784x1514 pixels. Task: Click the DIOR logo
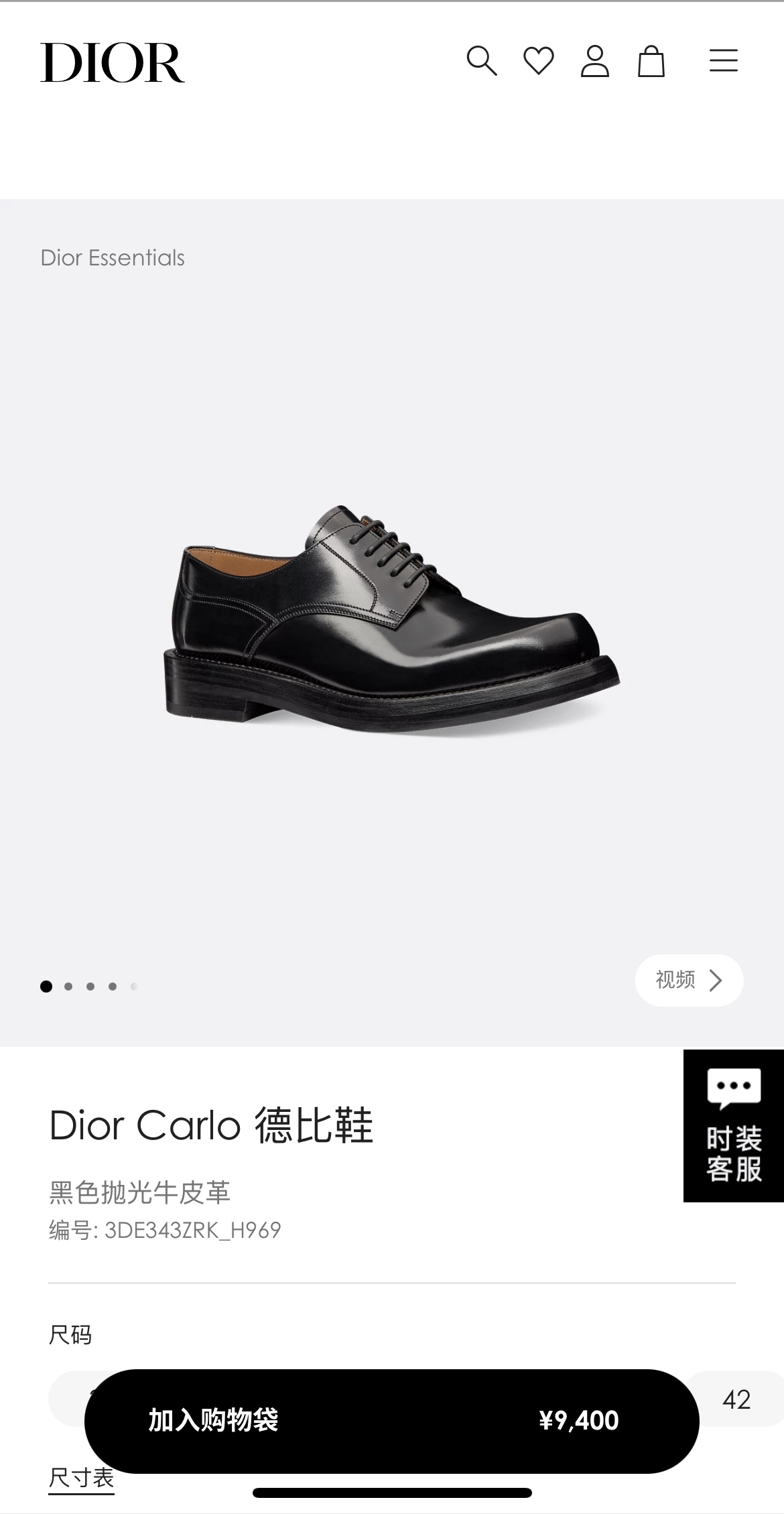pos(113,63)
